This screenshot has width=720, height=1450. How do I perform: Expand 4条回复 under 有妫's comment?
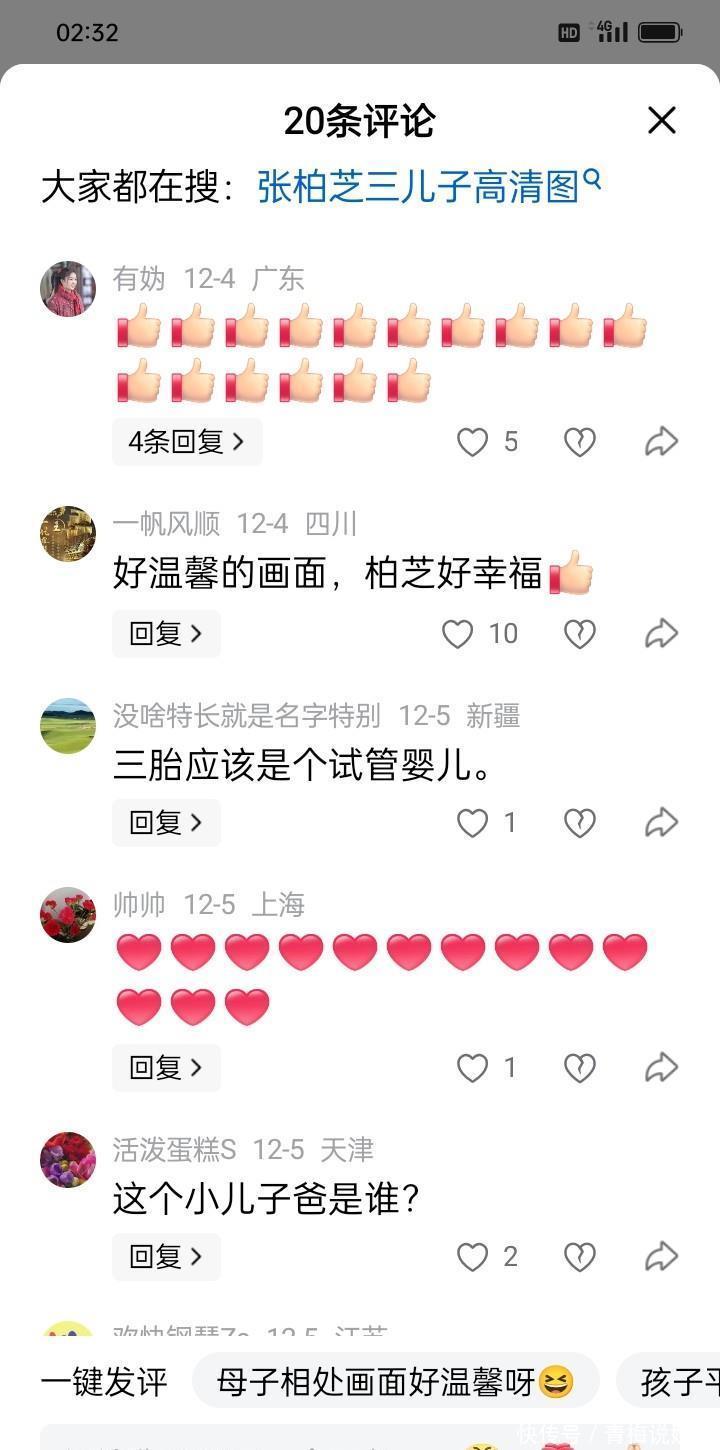pyautogui.click(x=187, y=442)
